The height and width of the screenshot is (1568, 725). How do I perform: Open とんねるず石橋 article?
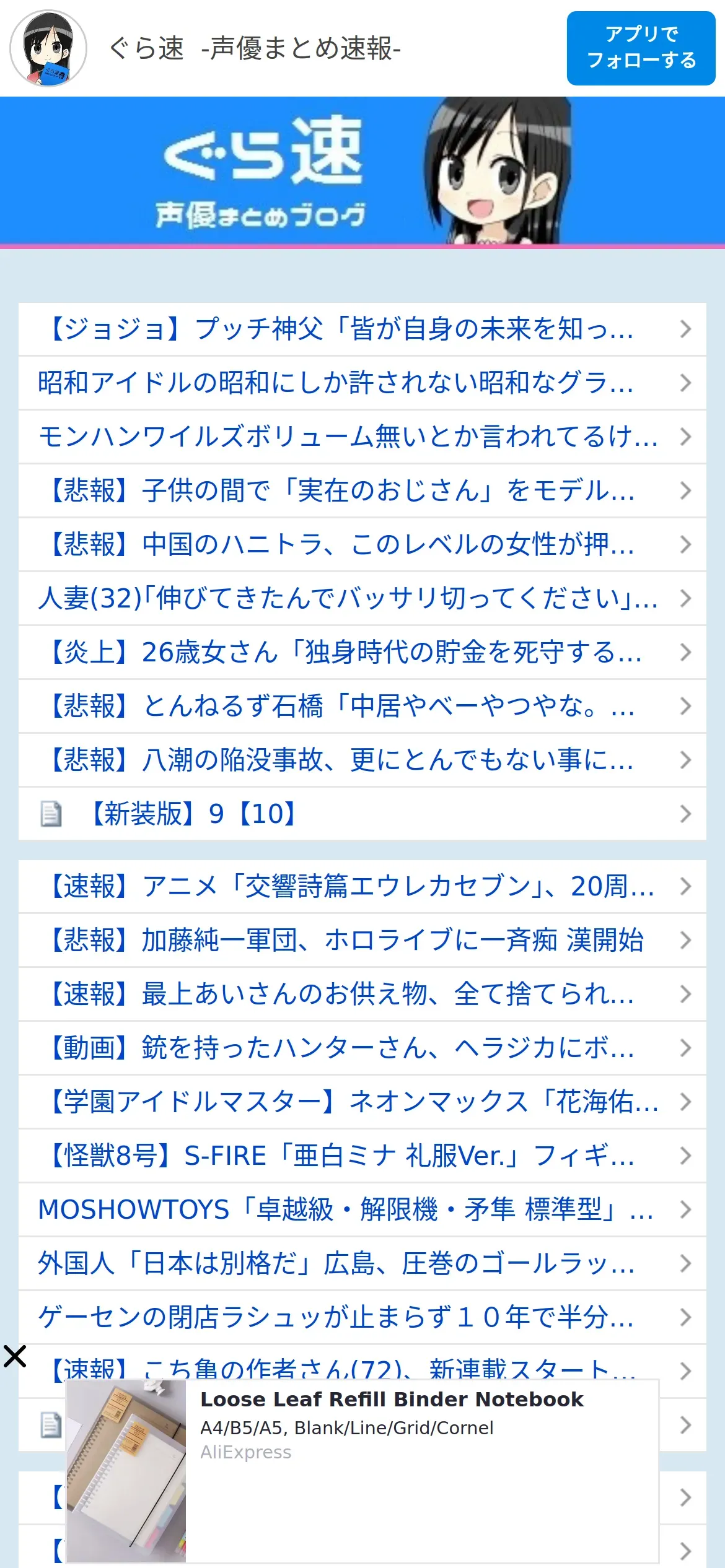(x=362, y=706)
